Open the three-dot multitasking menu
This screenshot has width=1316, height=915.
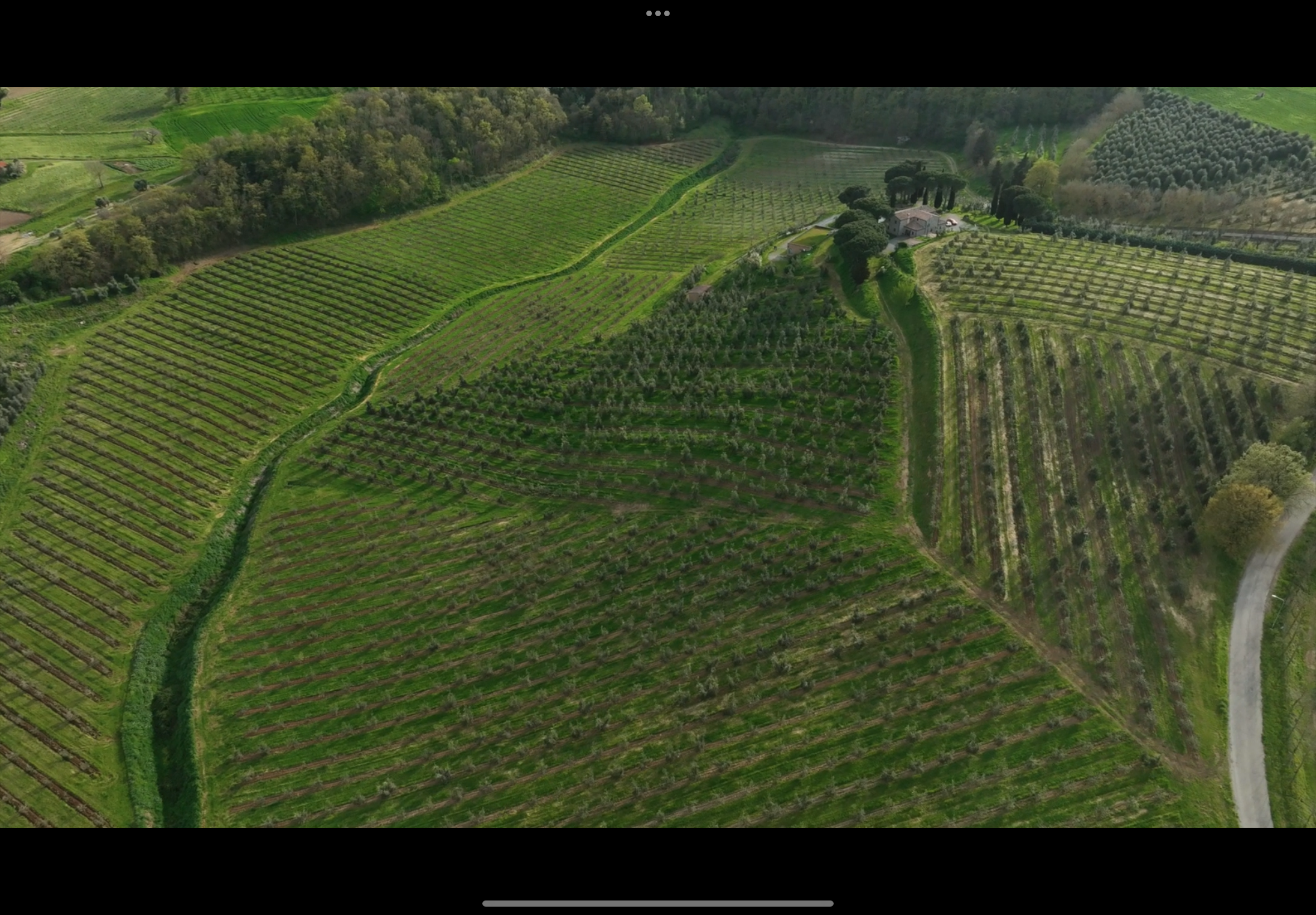[x=657, y=13]
